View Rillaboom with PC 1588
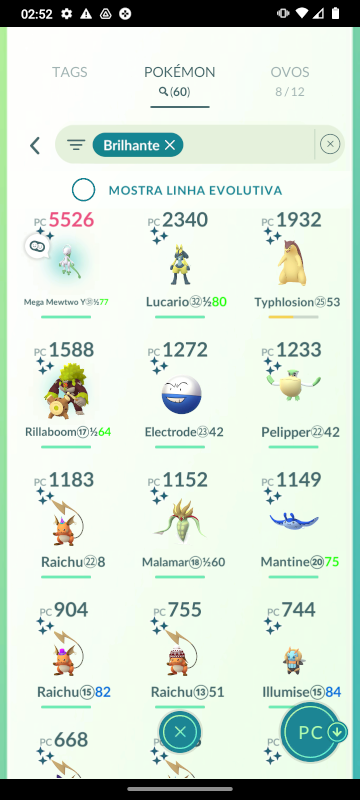This screenshot has height=800, width=360. (x=66, y=394)
